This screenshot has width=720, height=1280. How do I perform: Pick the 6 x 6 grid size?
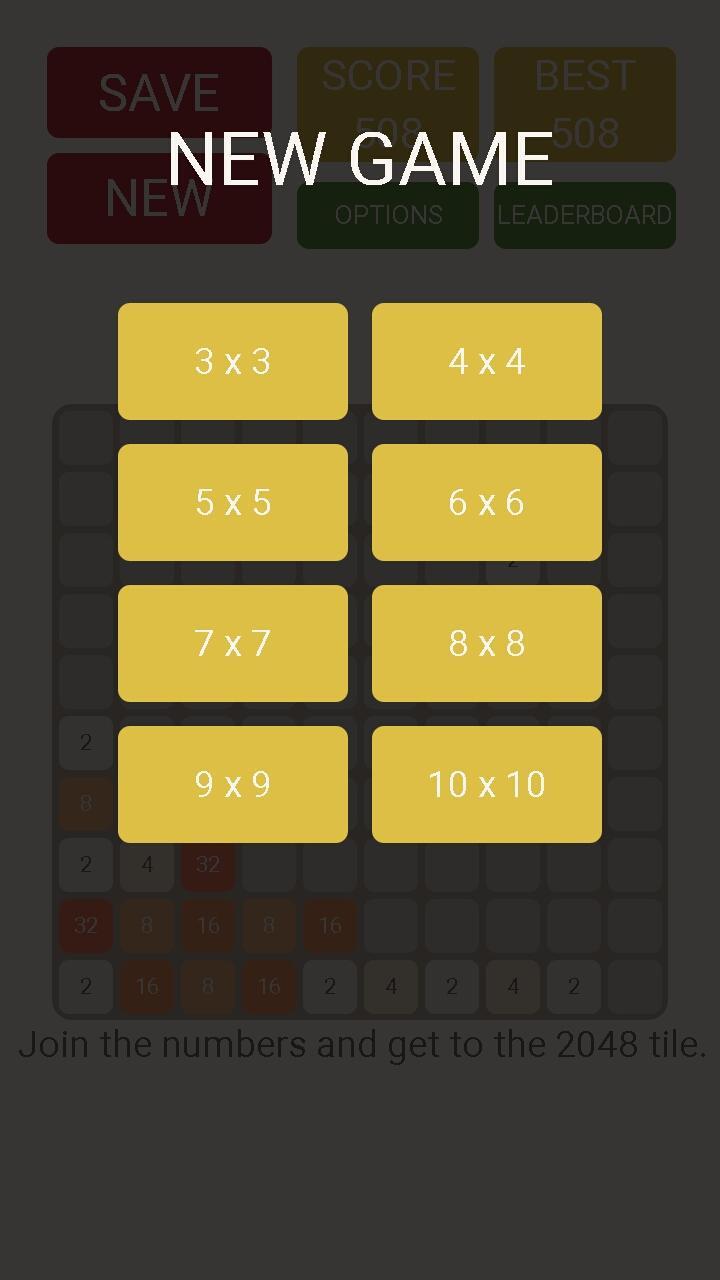coord(486,502)
